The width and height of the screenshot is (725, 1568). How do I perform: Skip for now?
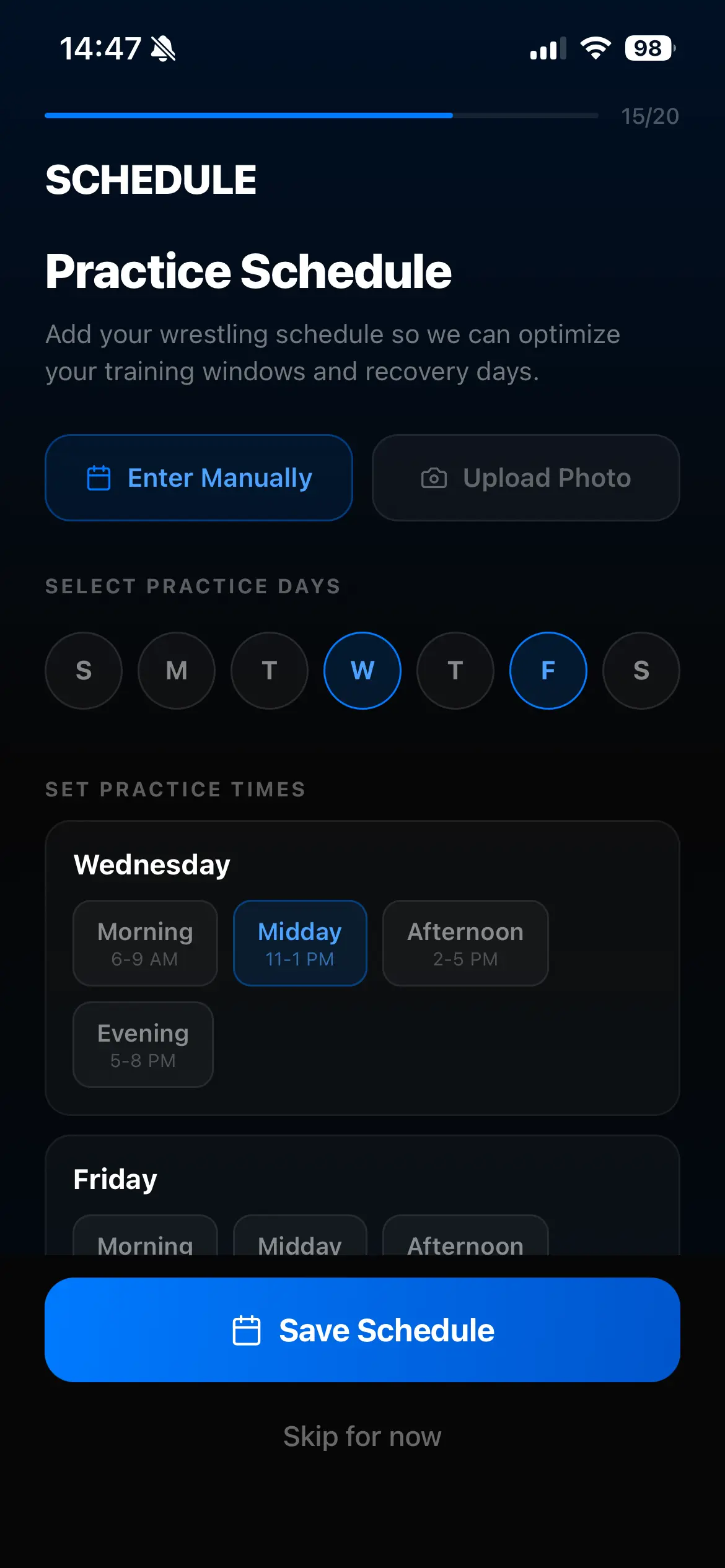point(362,1436)
